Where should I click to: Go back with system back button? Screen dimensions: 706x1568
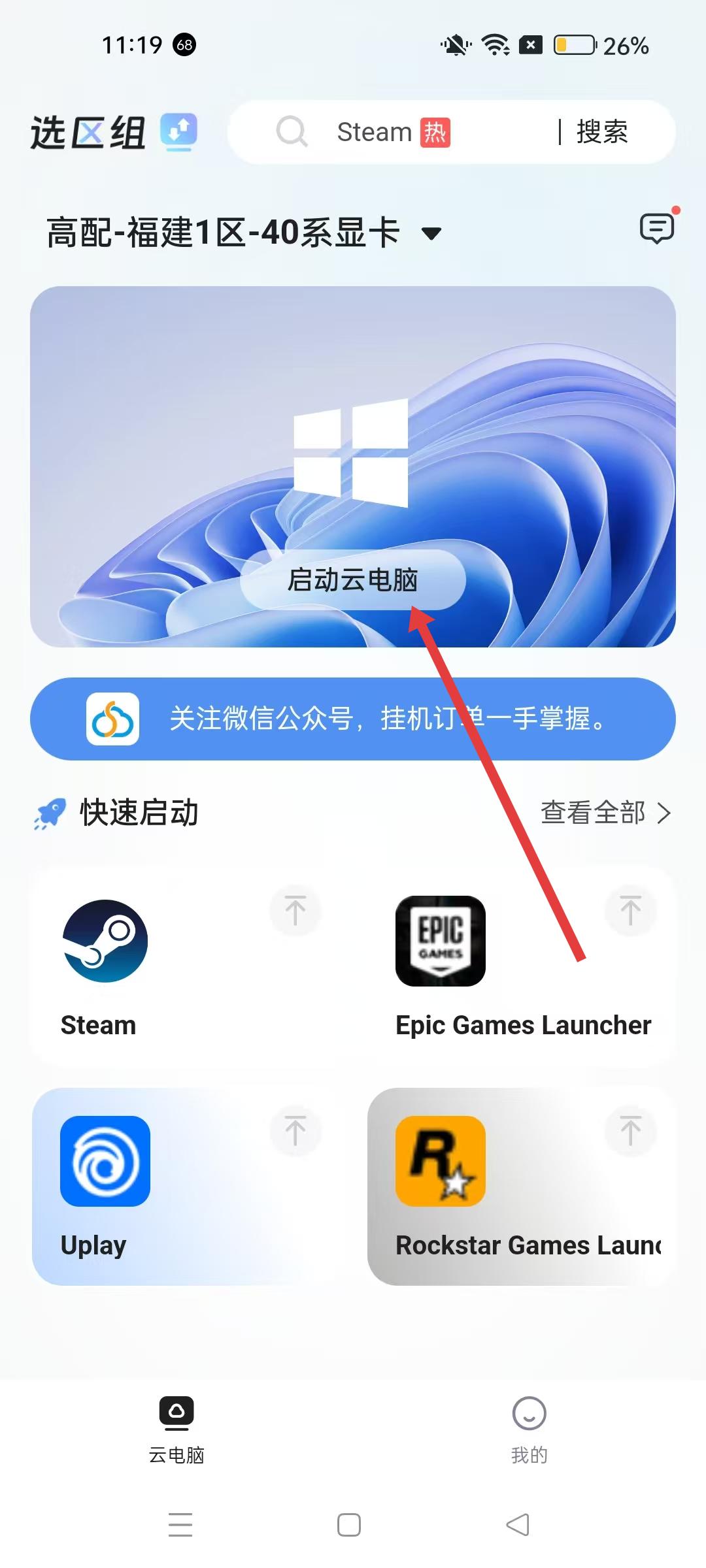click(518, 1525)
